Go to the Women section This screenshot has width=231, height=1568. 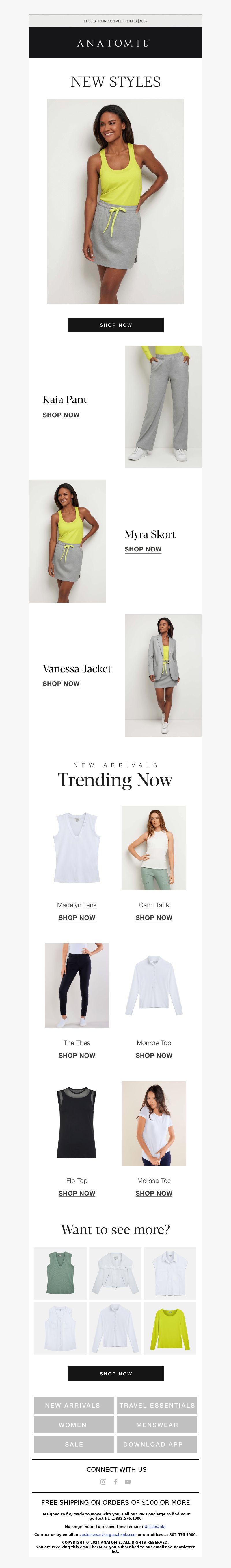click(x=73, y=1424)
